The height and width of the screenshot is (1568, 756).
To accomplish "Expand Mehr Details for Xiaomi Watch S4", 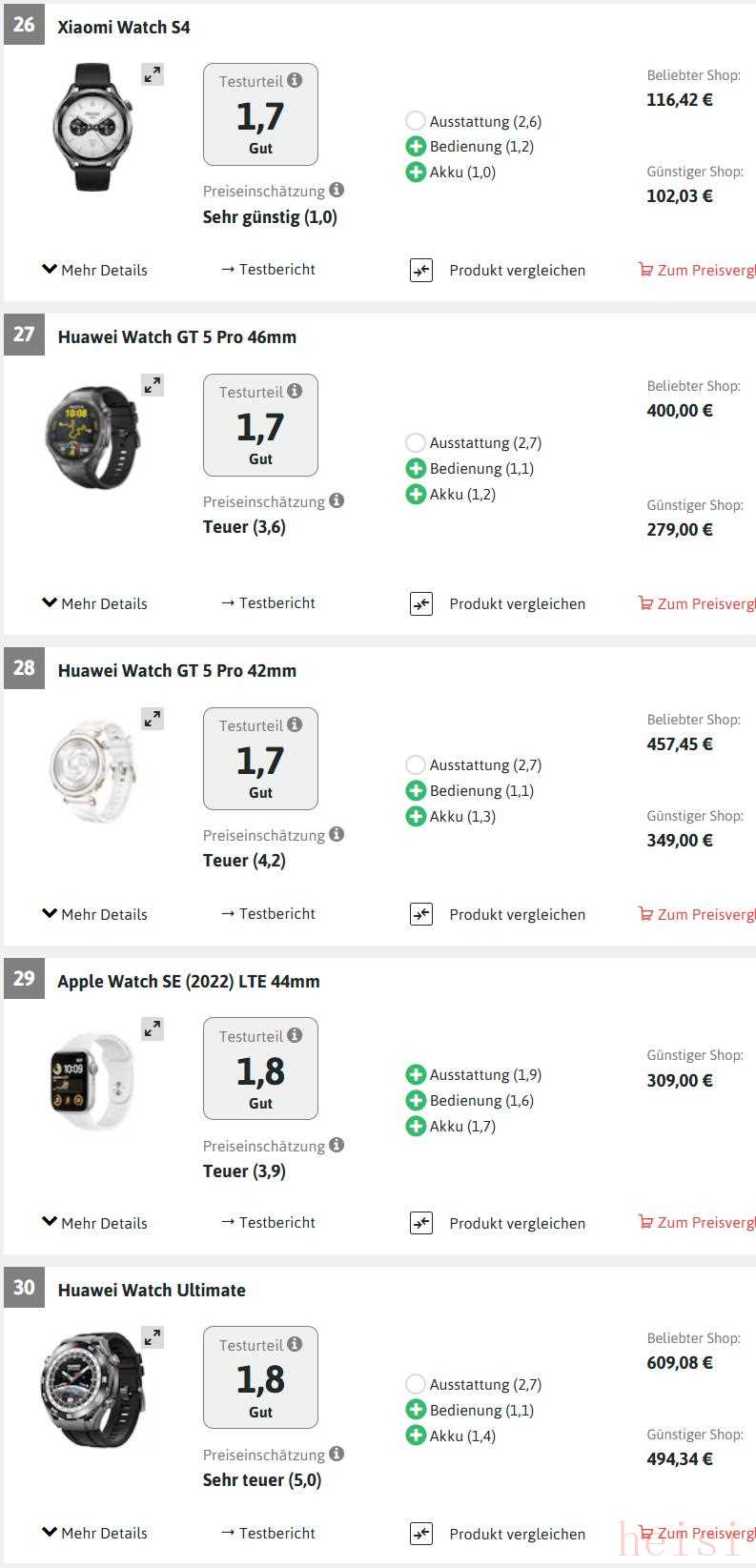I will [x=95, y=270].
